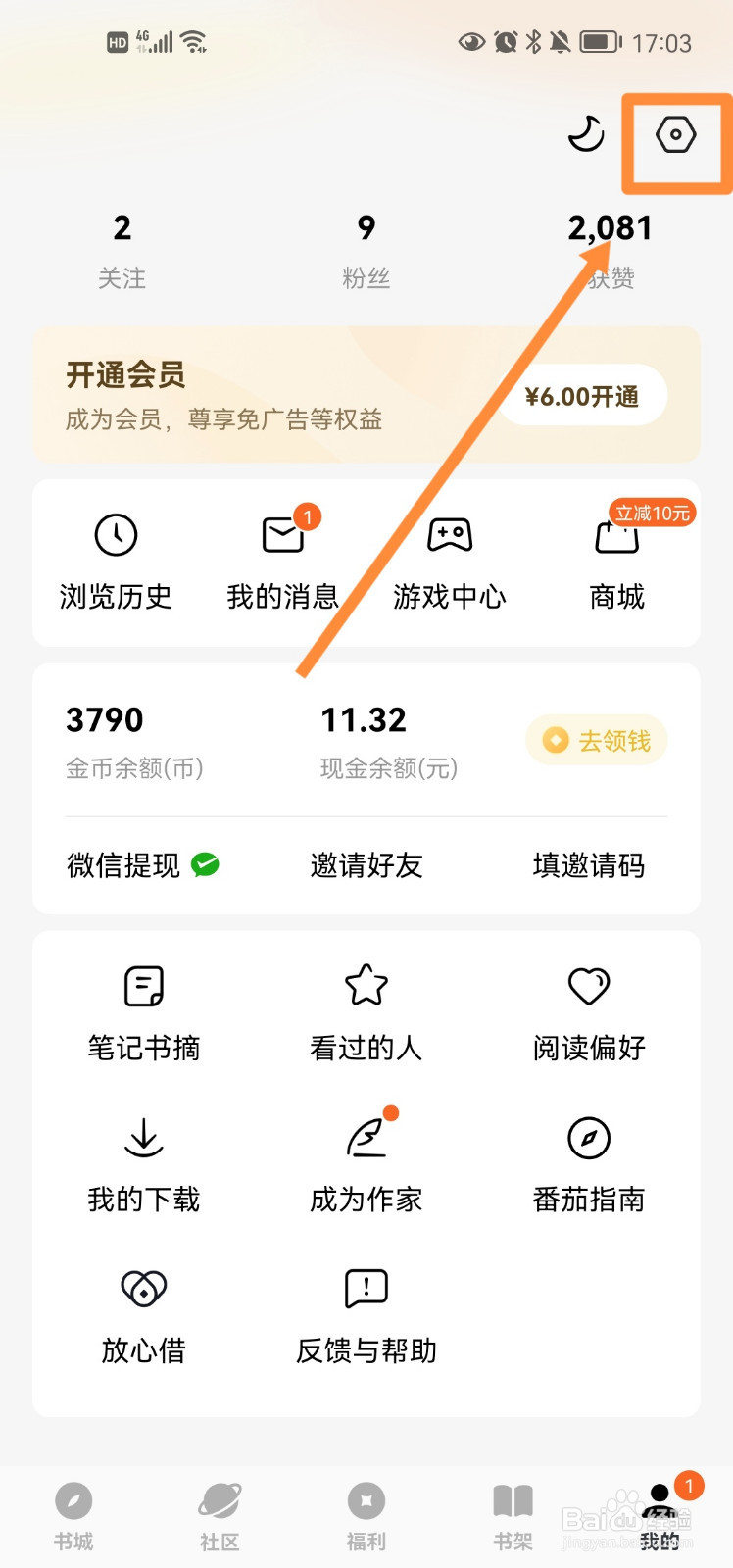Open the 商城 mall with 立减10元 tag
Viewport: 733px width, 1568px height.
coord(615,559)
